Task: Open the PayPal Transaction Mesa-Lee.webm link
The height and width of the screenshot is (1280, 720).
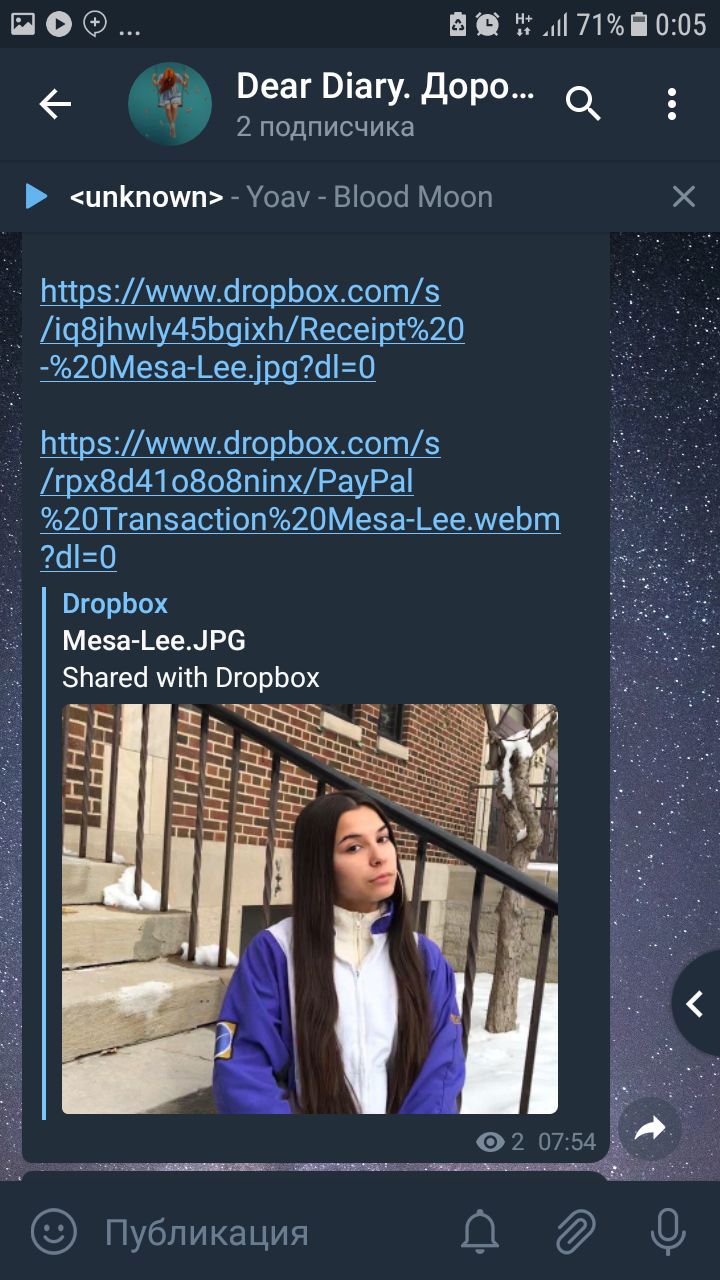Action: point(300,500)
